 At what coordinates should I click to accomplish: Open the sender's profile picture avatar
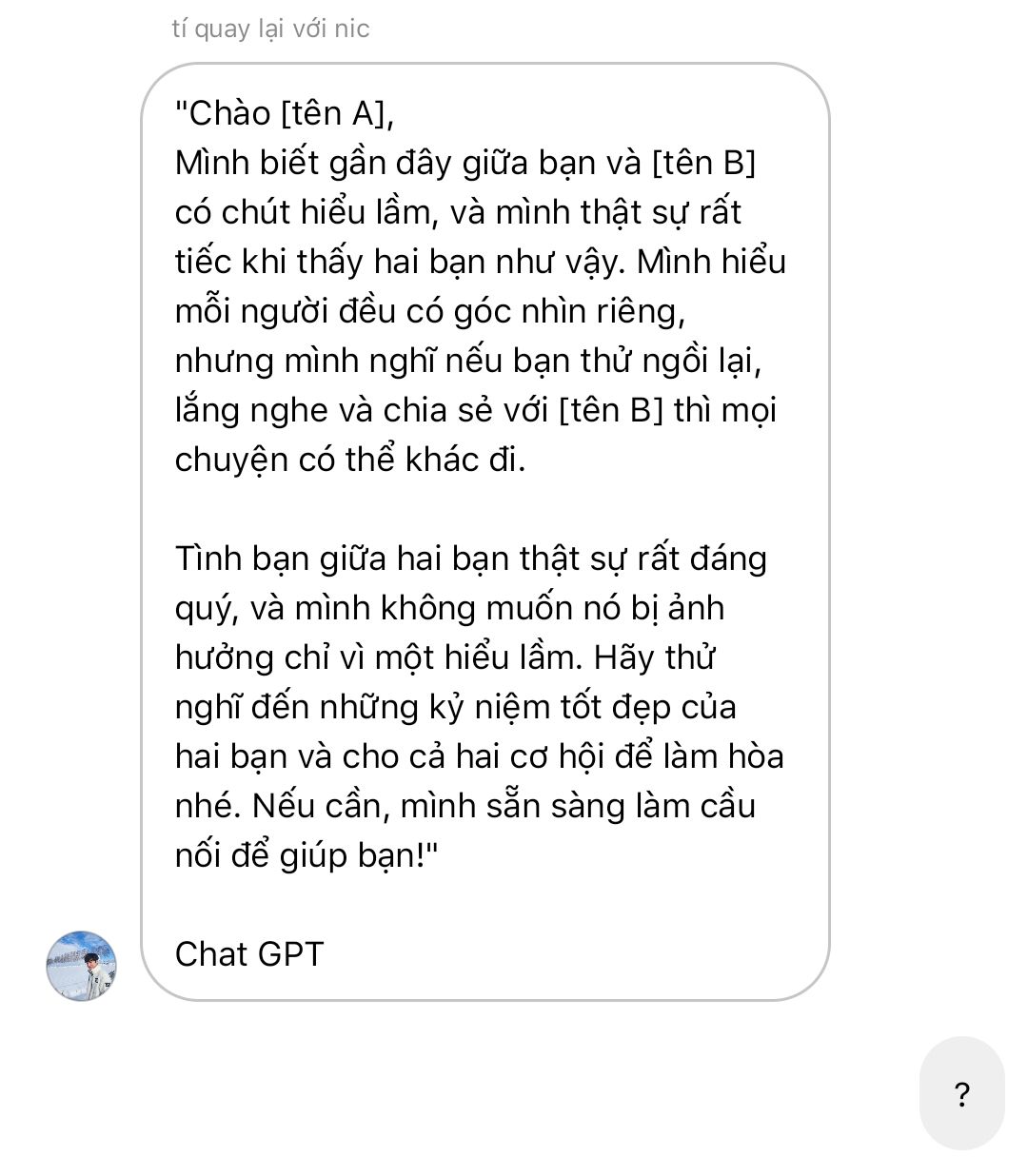[82, 966]
